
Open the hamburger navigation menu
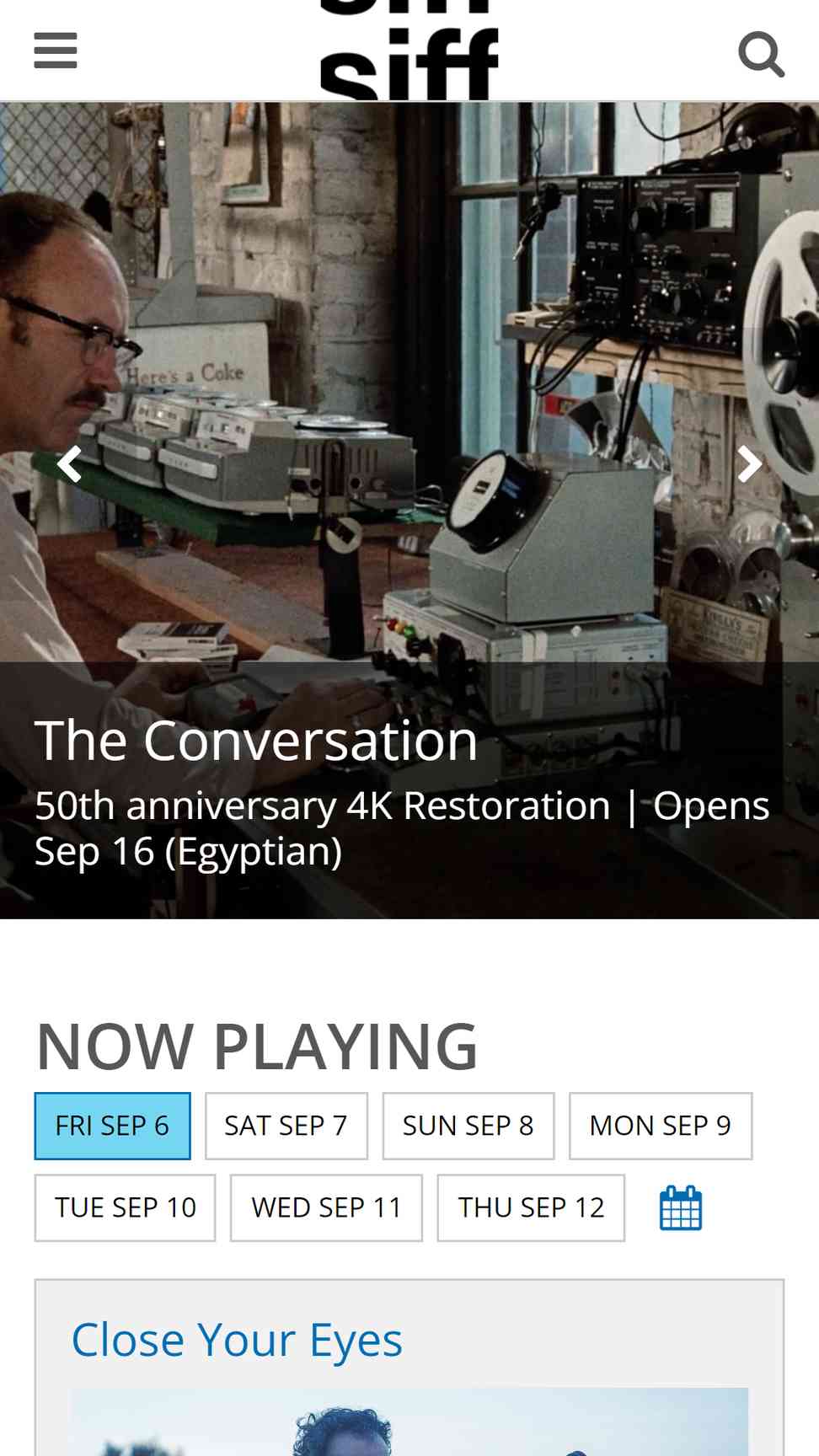(x=56, y=51)
